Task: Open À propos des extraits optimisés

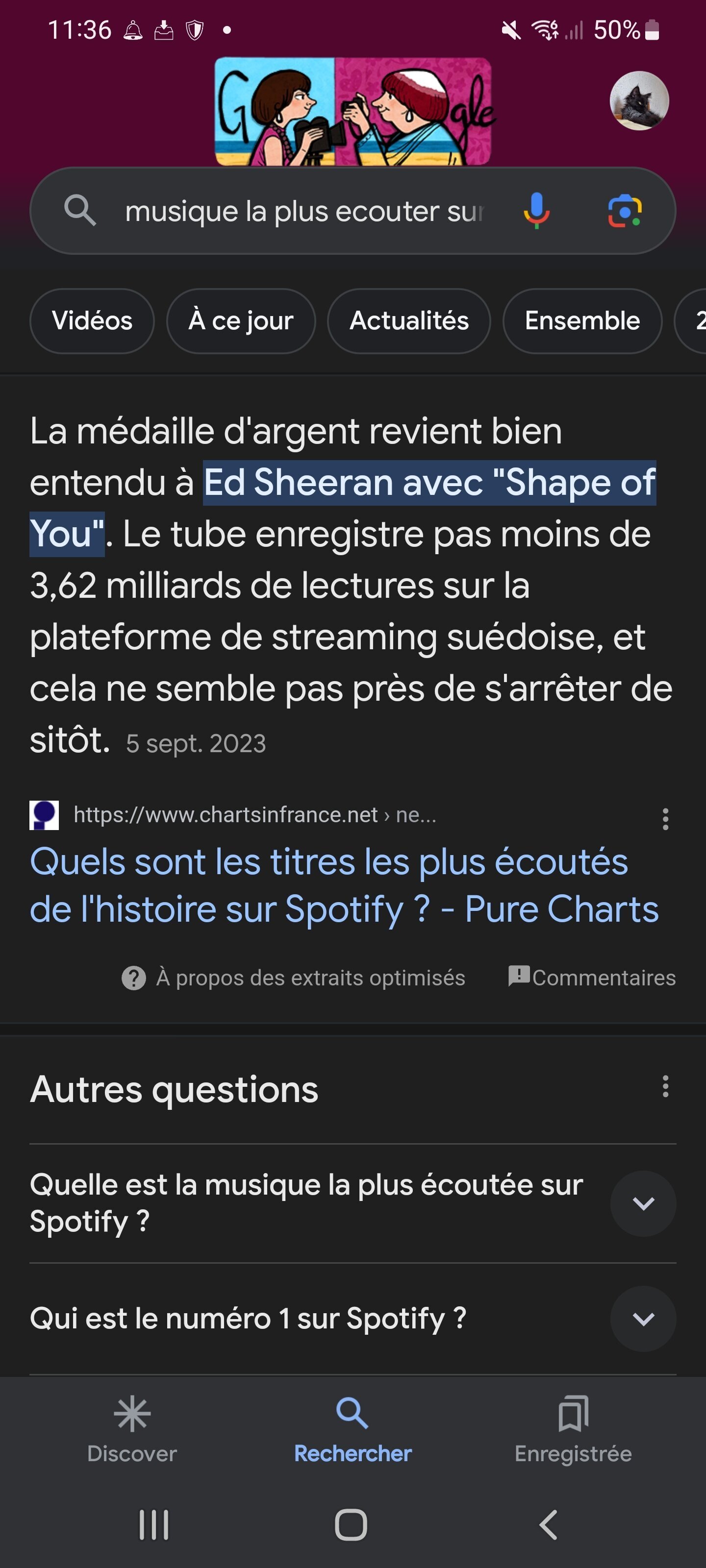Action: pos(294,978)
